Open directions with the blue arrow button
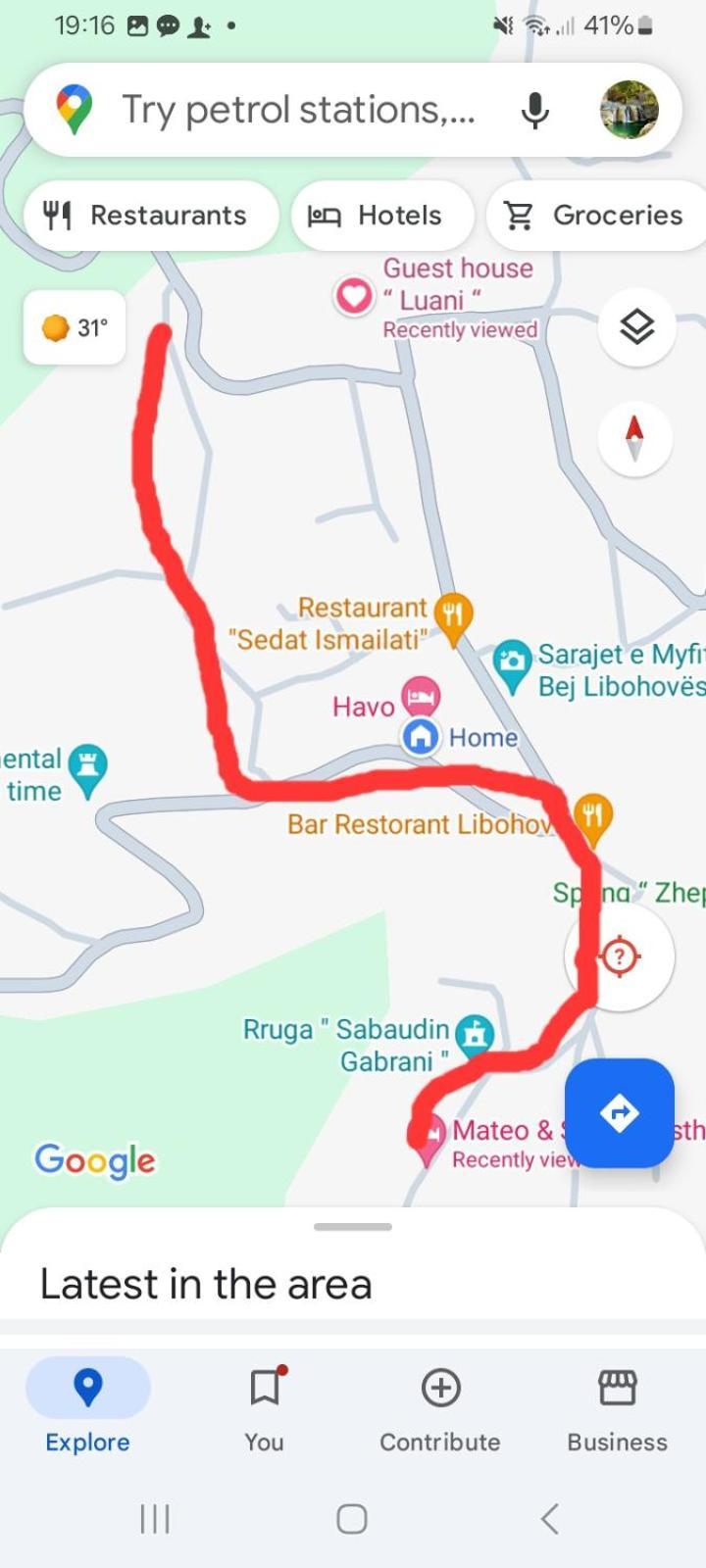The width and height of the screenshot is (706, 1568). tap(619, 1112)
